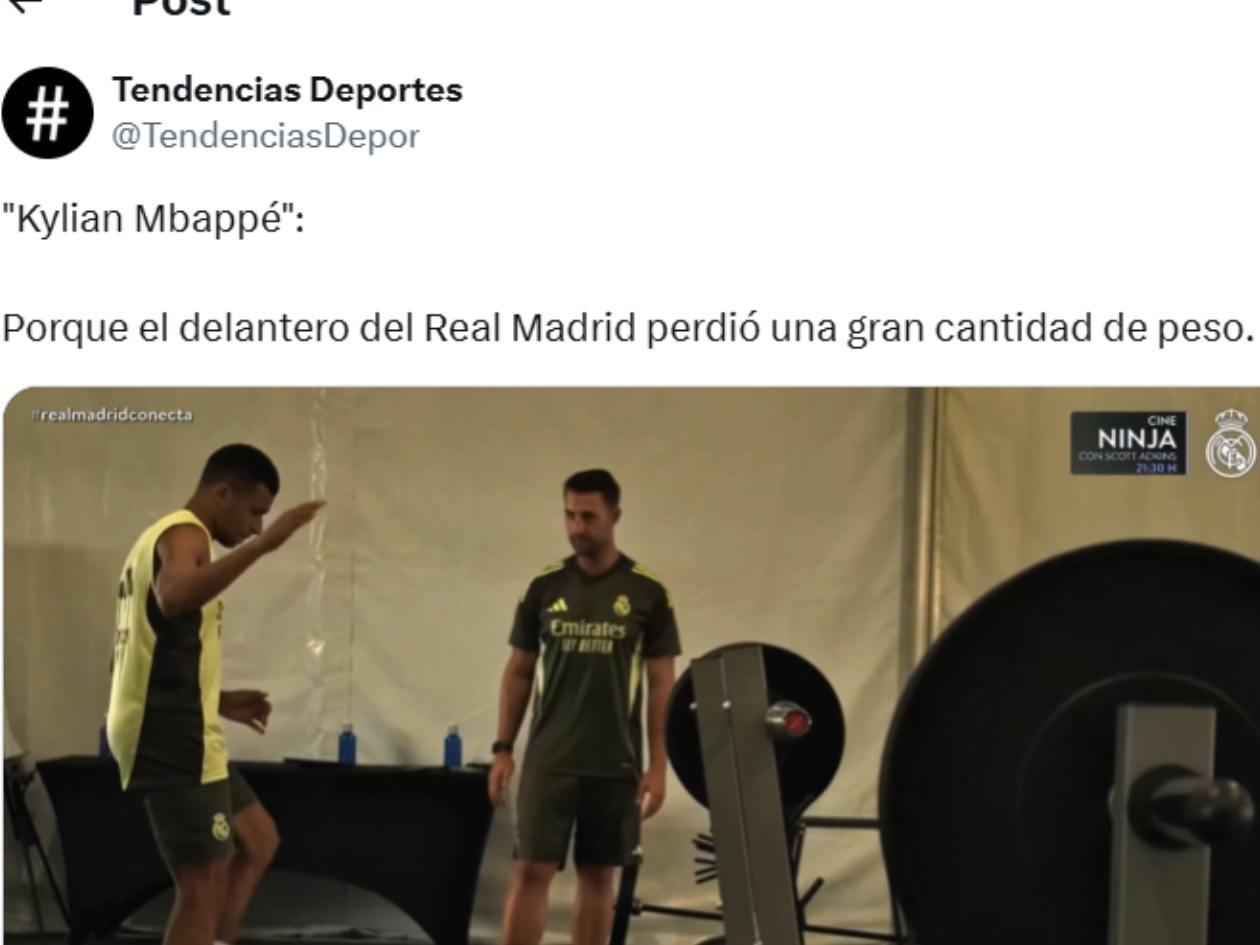Go back using the top-left arrow
The height and width of the screenshot is (945, 1260).
28,4
